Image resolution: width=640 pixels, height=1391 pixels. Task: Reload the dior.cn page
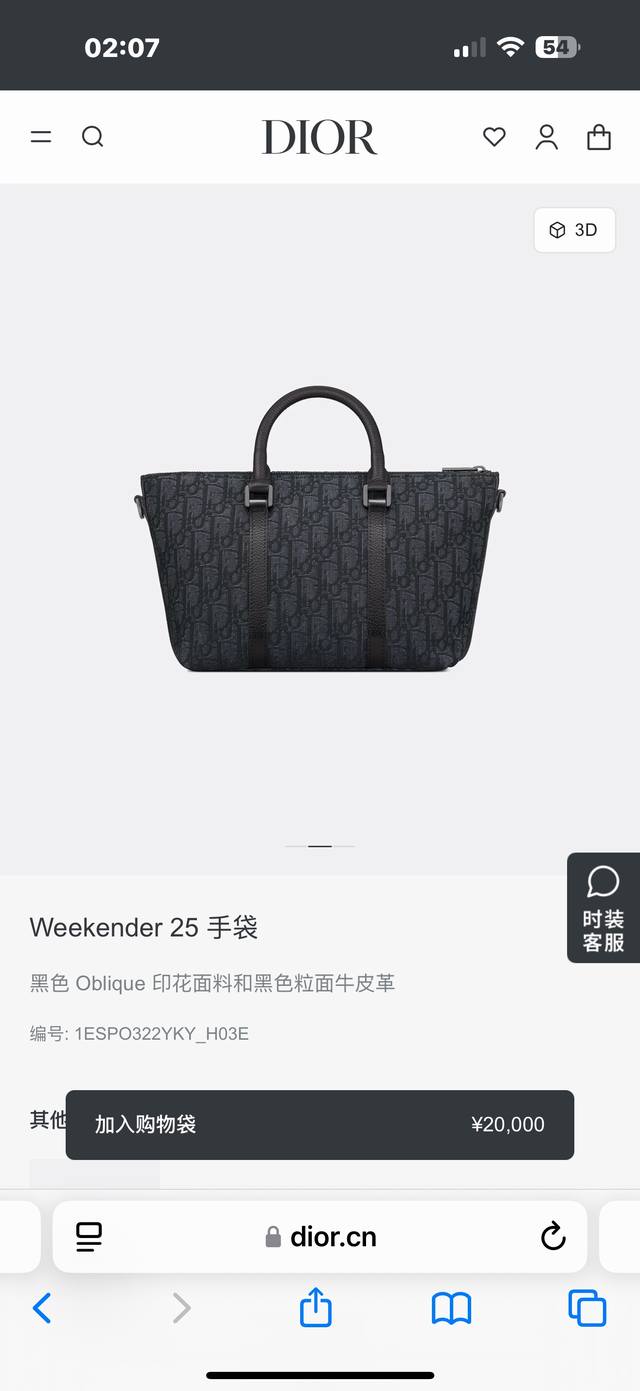coord(553,1237)
